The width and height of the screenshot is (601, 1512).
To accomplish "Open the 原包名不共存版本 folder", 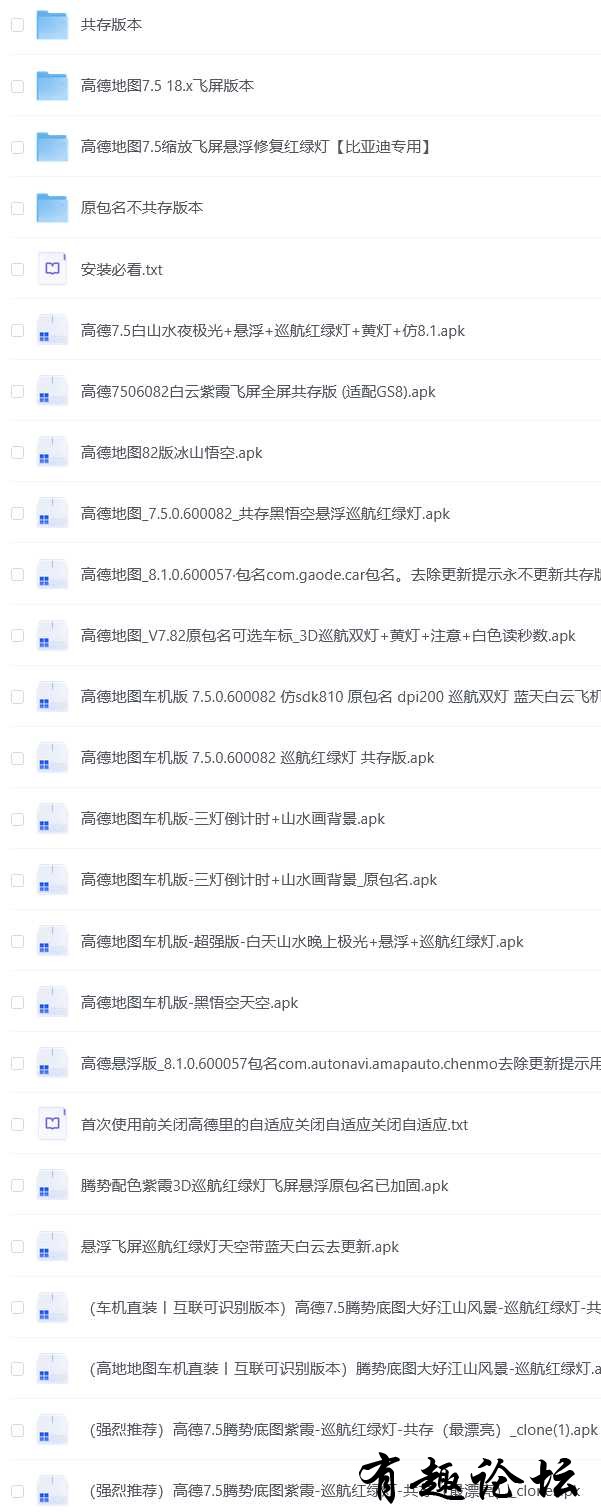I will click(x=141, y=208).
